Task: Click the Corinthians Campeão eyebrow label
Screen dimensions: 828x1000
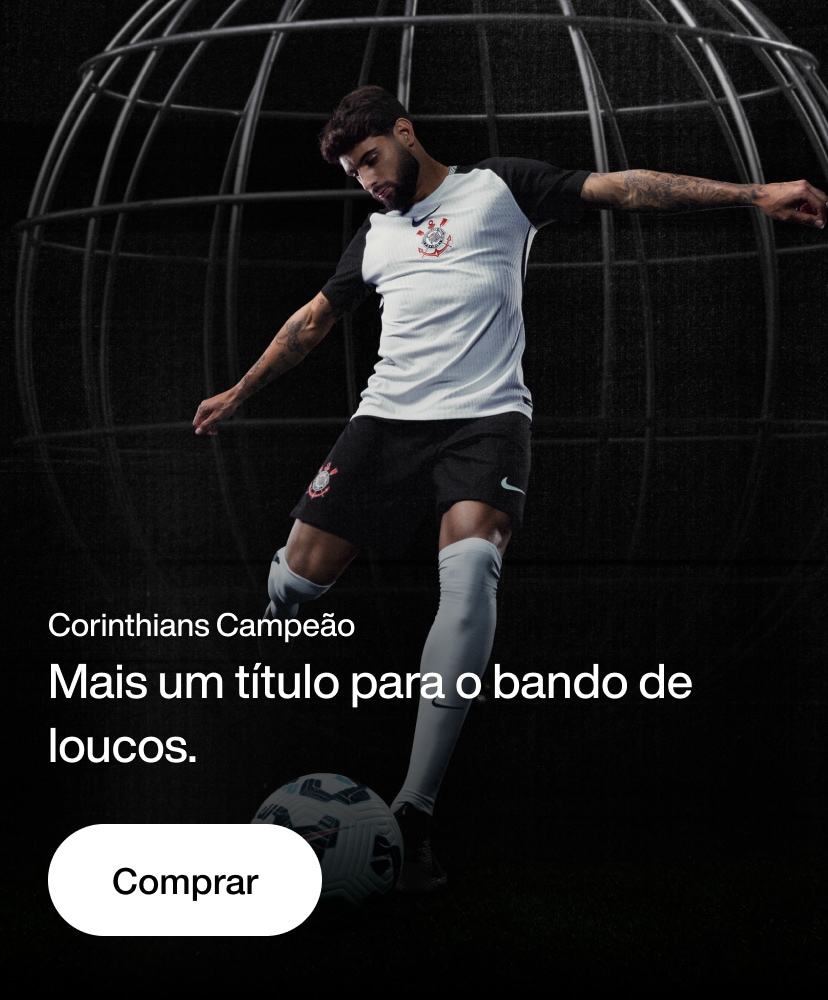Action: pos(200,627)
